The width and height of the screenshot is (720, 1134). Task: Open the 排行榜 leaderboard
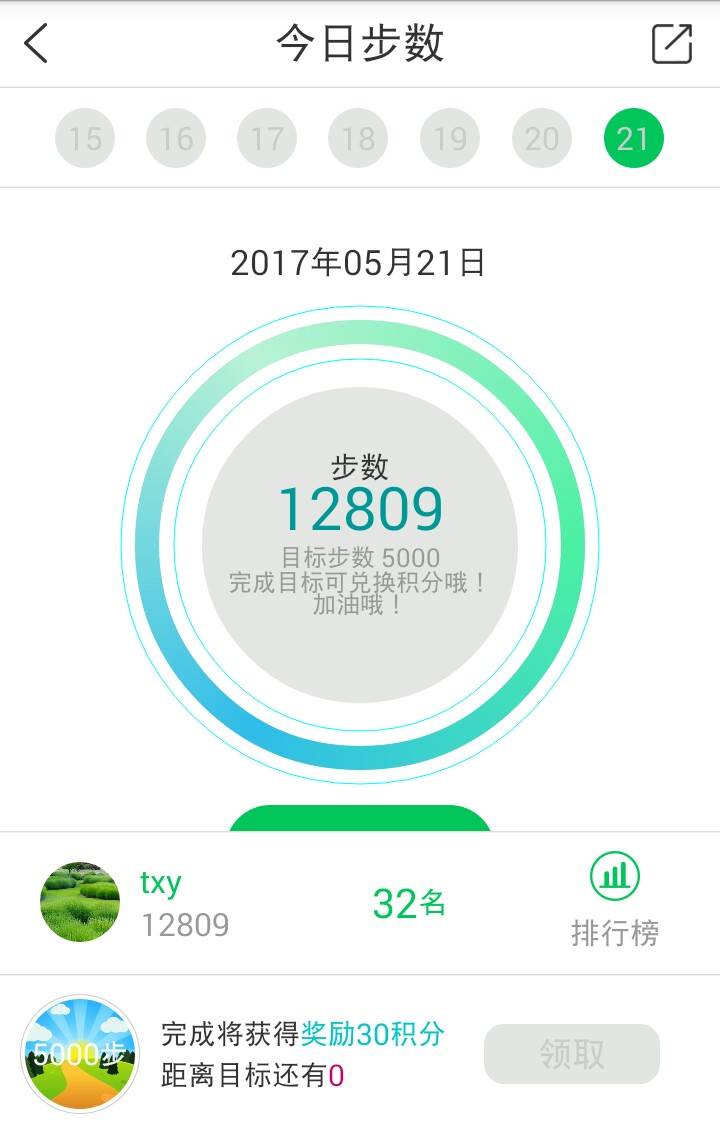pyautogui.click(x=615, y=901)
